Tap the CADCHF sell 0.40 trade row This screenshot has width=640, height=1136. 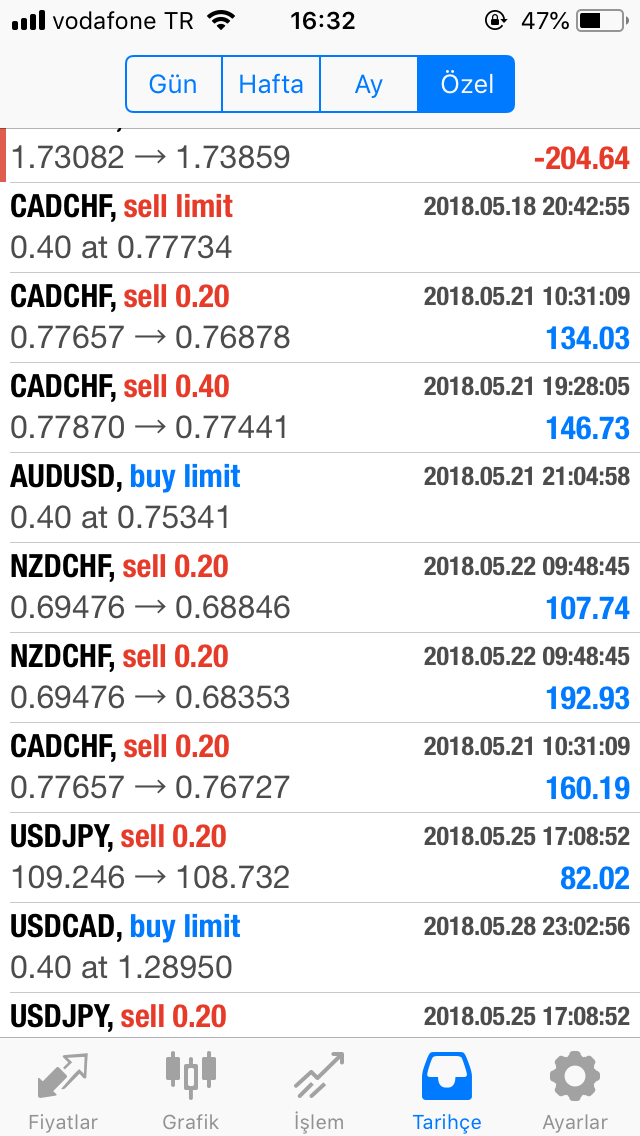[x=320, y=407]
